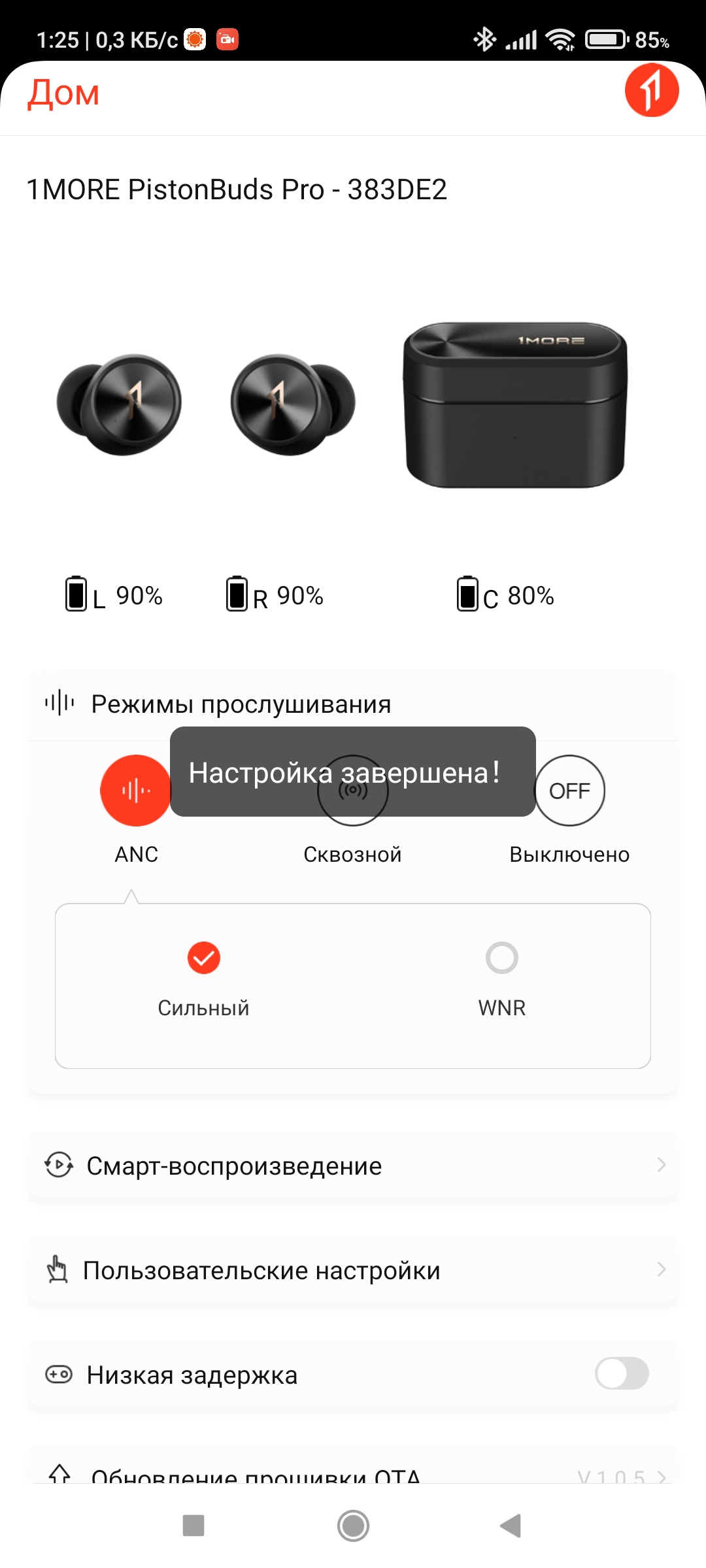The image size is (706, 1568).
Task: Switch to Сквозной transparency mode
Action: click(353, 791)
